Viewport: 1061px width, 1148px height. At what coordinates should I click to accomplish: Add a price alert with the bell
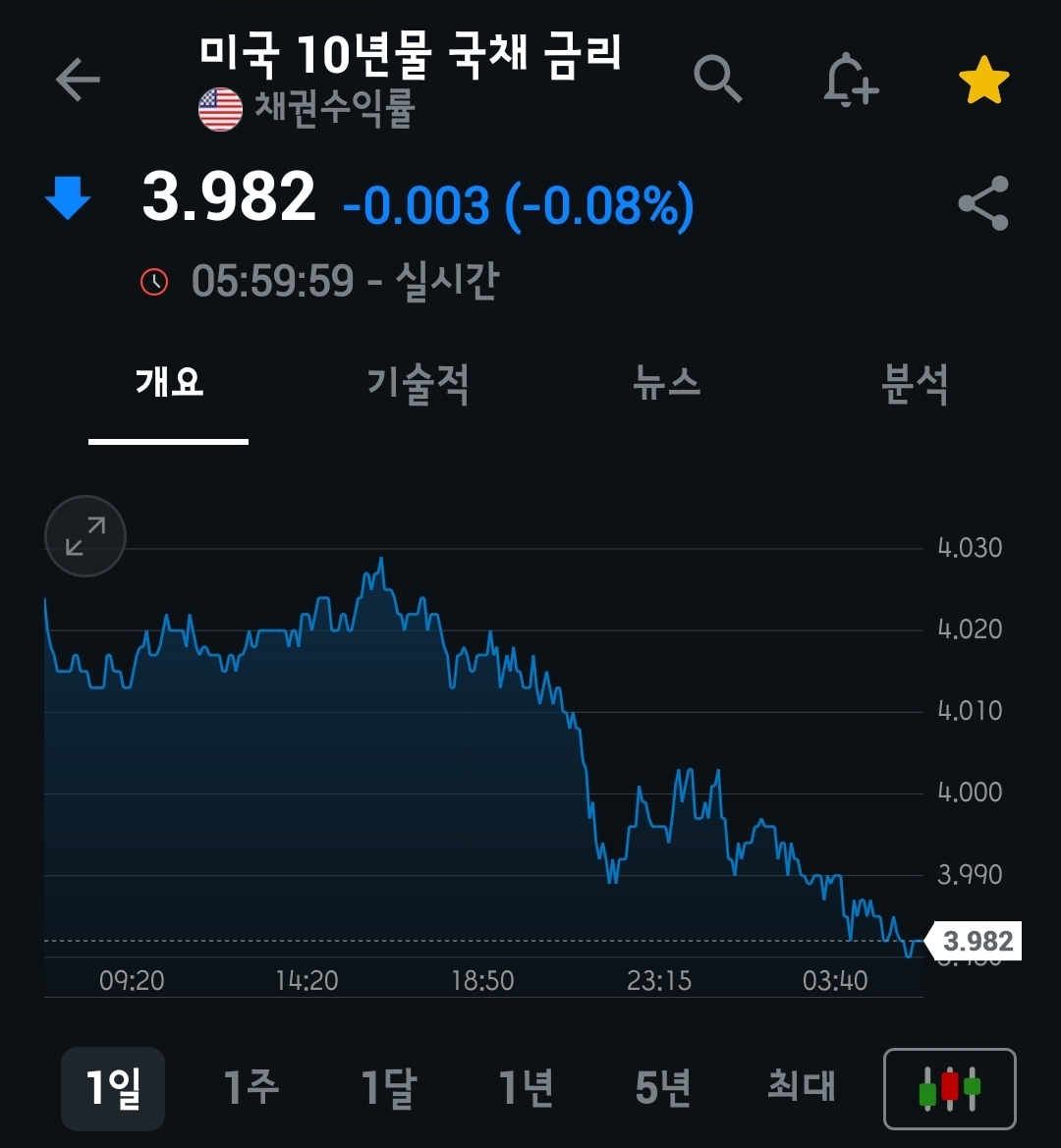(850, 81)
